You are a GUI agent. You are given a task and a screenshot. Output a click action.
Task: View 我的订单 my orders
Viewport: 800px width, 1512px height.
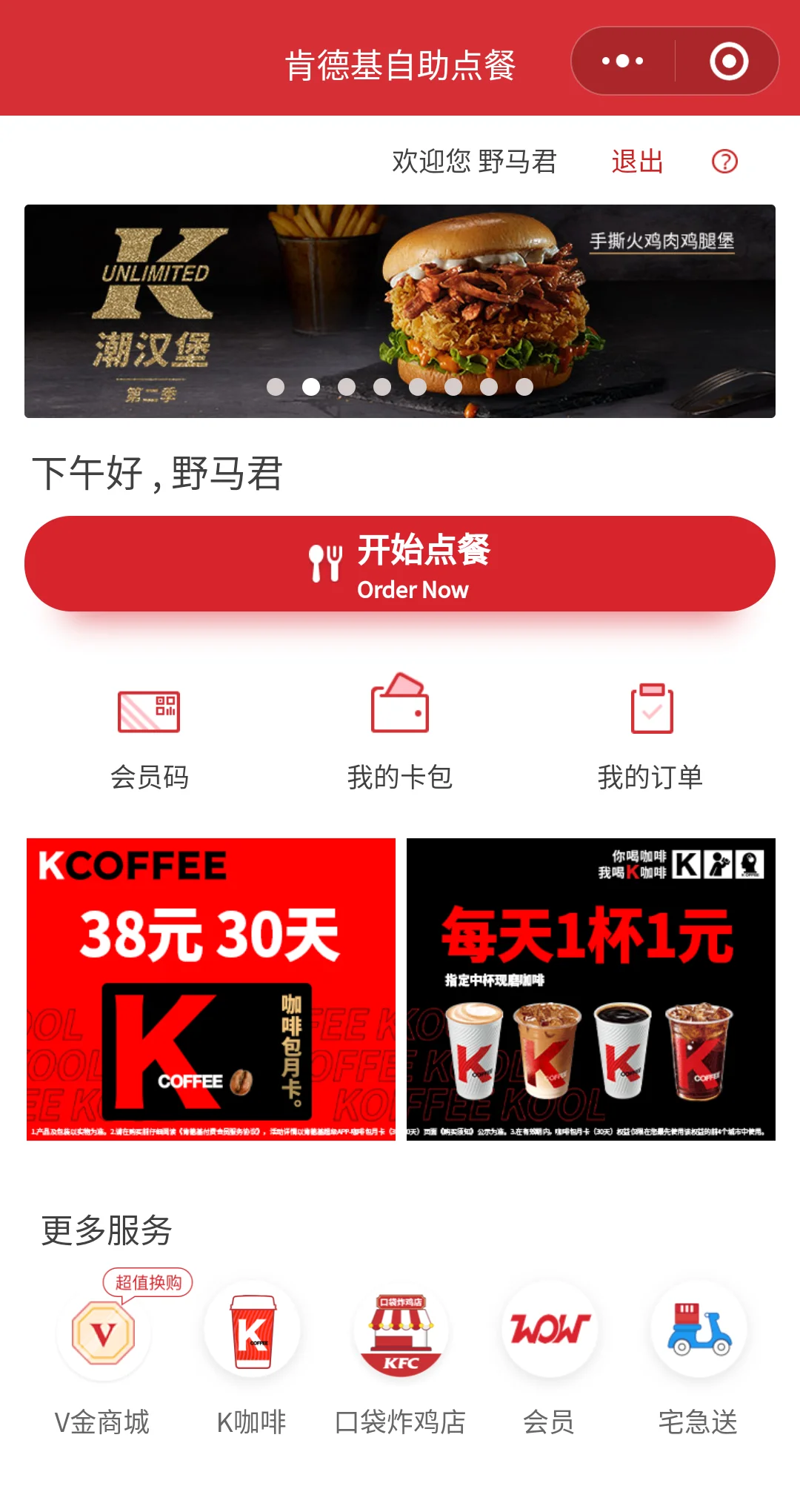click(x=650, y=737)
